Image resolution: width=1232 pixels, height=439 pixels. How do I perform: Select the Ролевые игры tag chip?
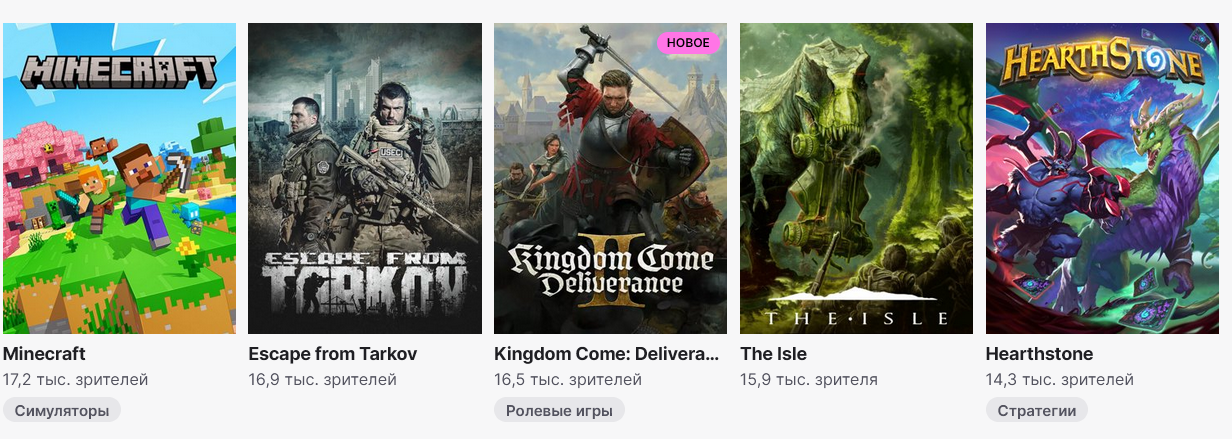(559, 410)
